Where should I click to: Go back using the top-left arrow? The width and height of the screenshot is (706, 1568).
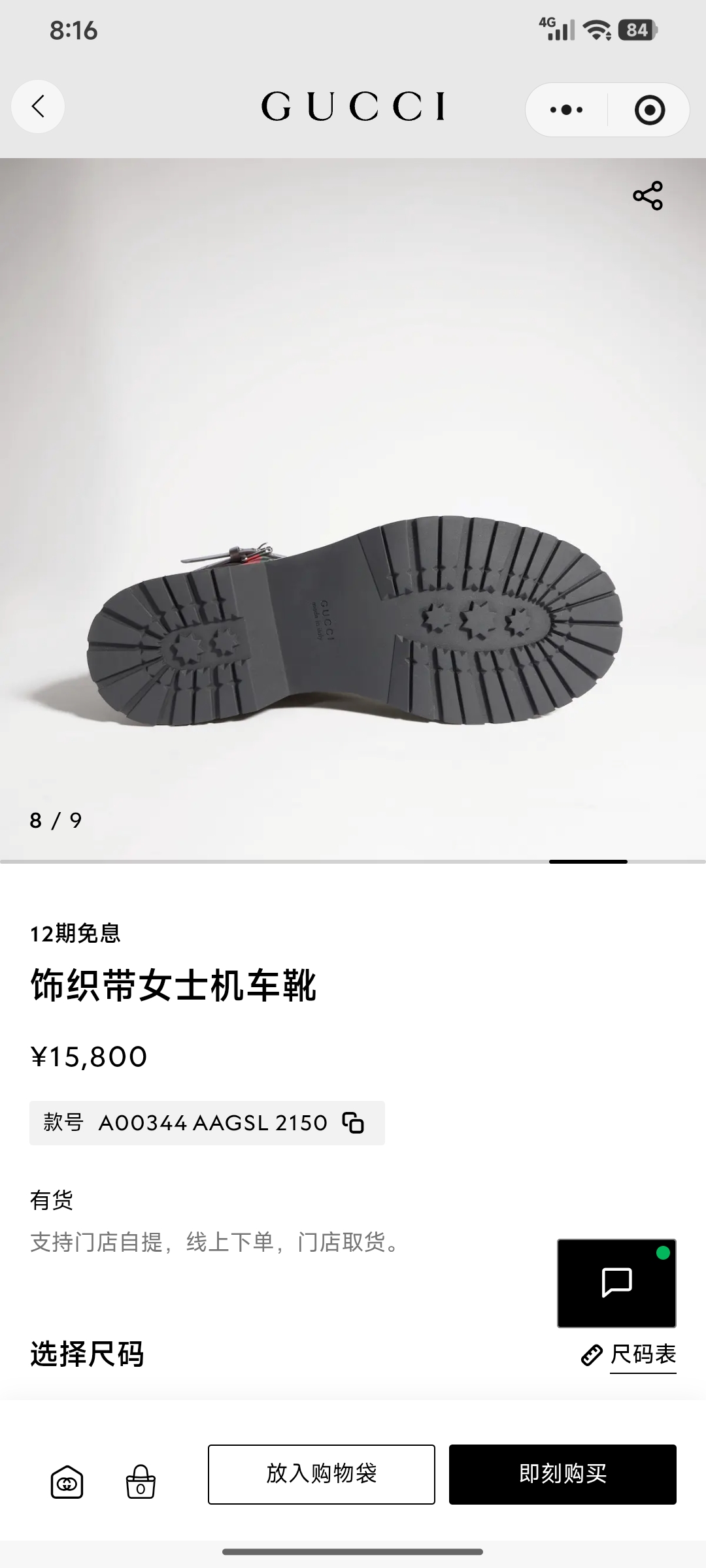point(38,106)
